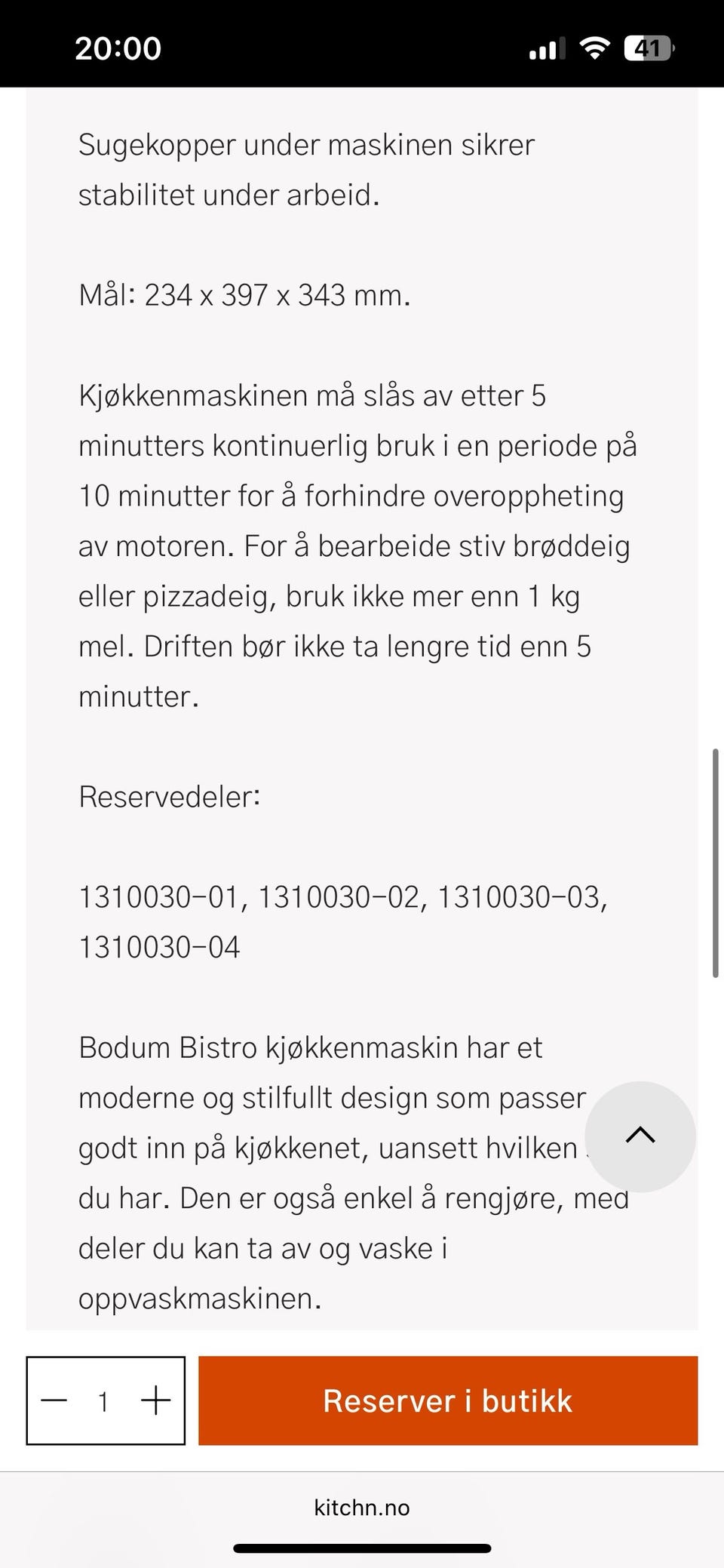Tap the minus icon to decrease quantity

tap(54, 1401)
